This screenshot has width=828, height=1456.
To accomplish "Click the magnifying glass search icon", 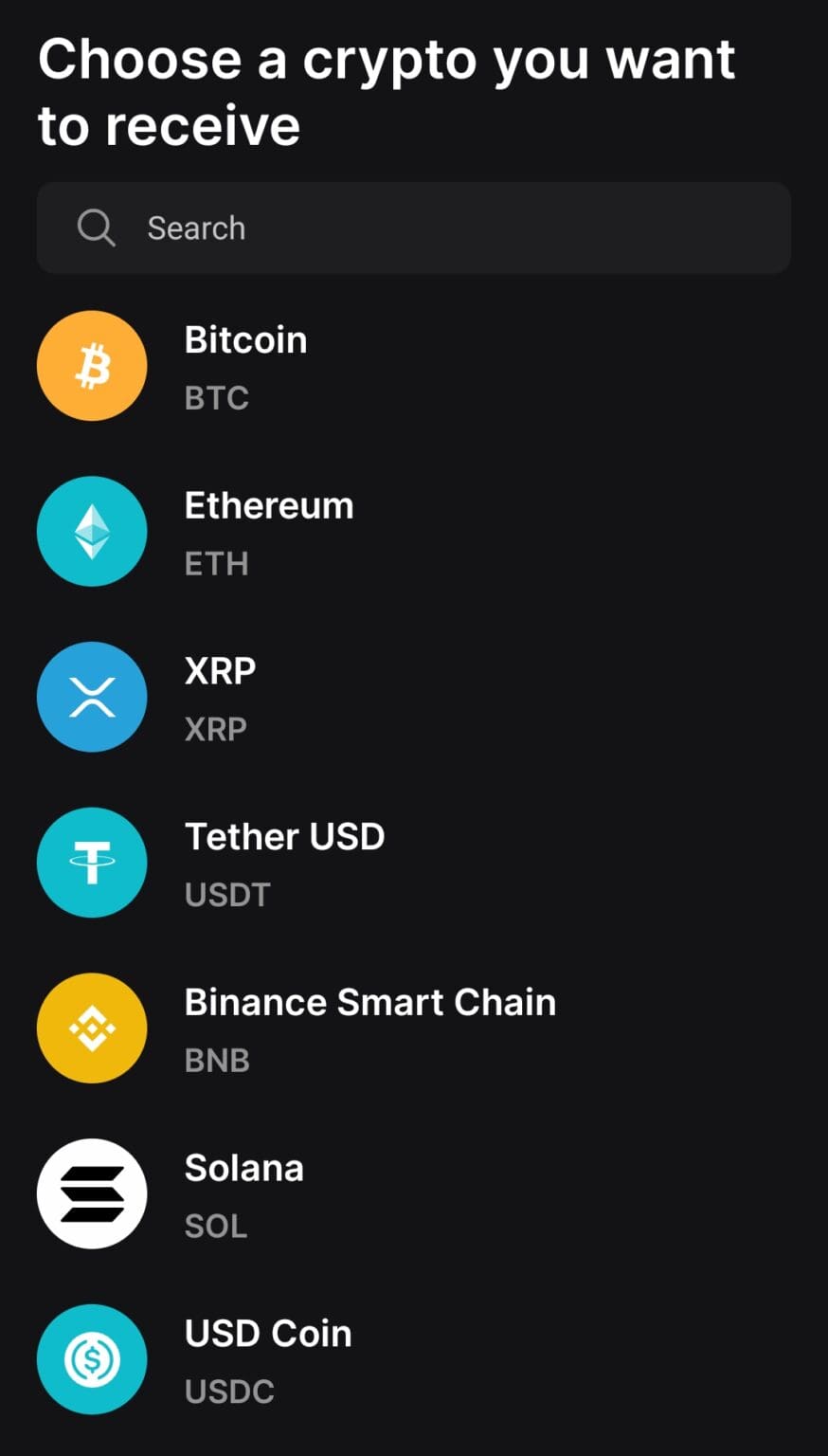I will (96, 227).
